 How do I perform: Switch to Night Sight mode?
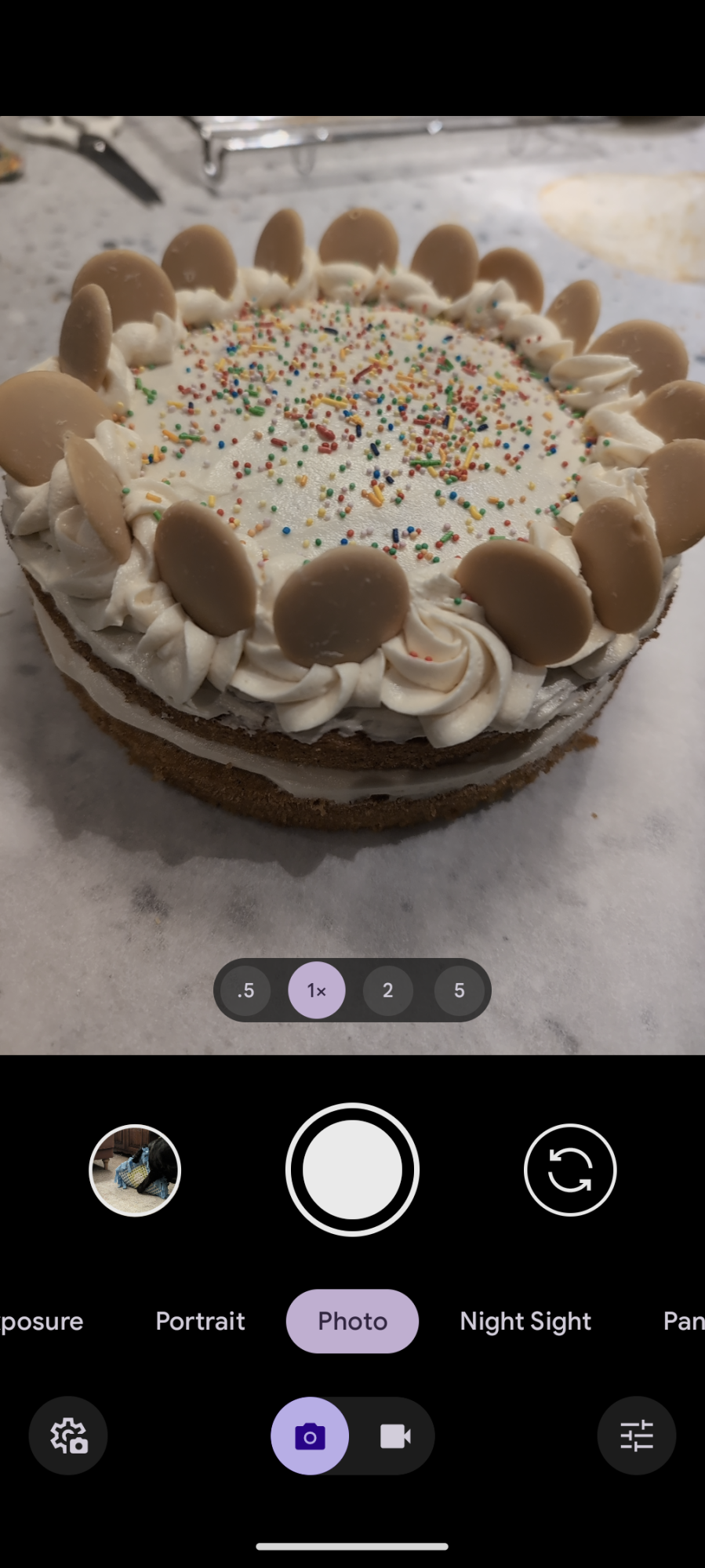tap(525, 1321)
